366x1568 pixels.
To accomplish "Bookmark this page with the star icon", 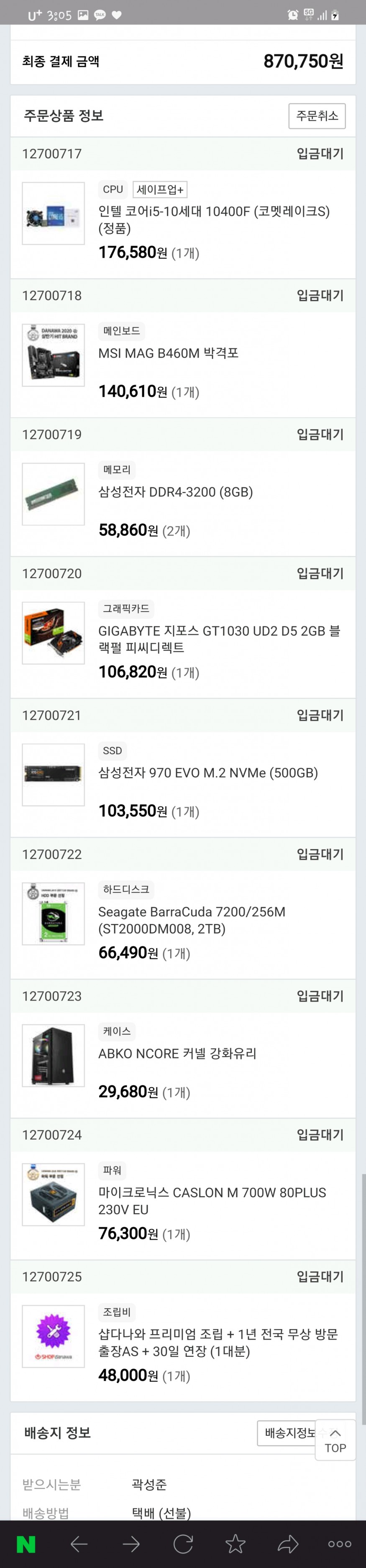I will click(235, 1544).
